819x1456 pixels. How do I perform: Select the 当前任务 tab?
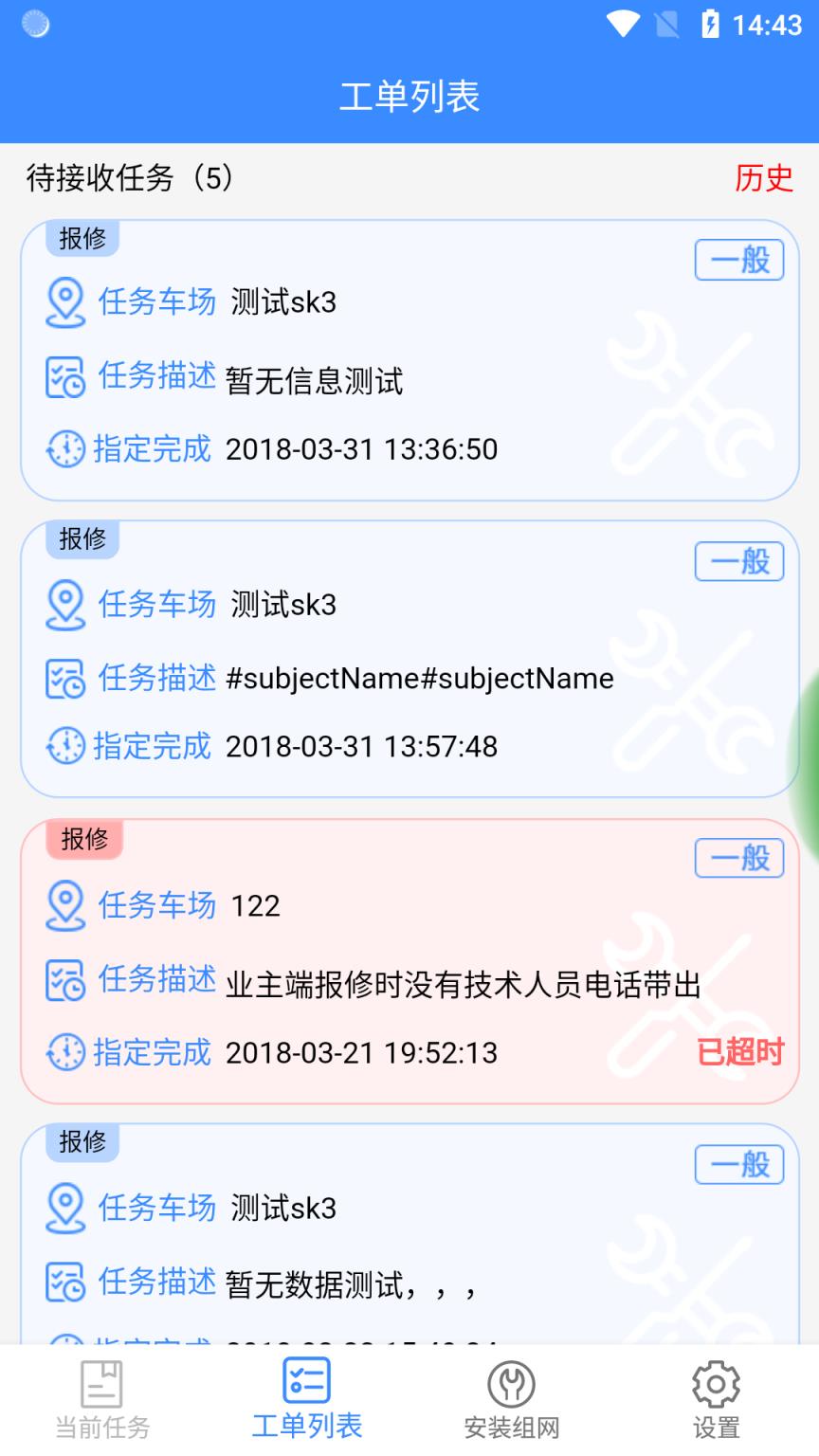(x=101, y=1399)
